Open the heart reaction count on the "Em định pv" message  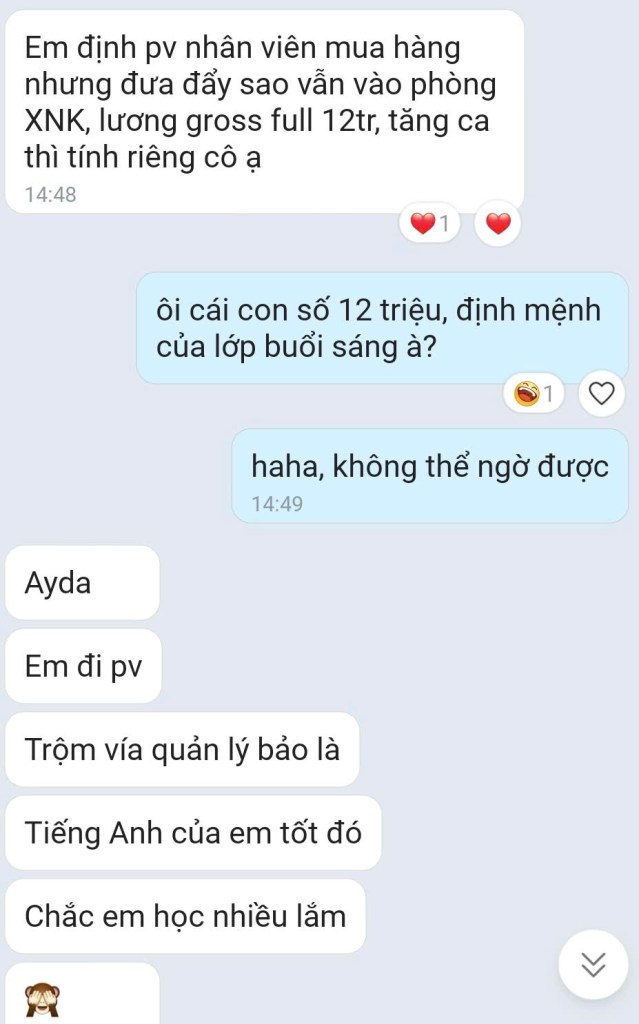430,224
